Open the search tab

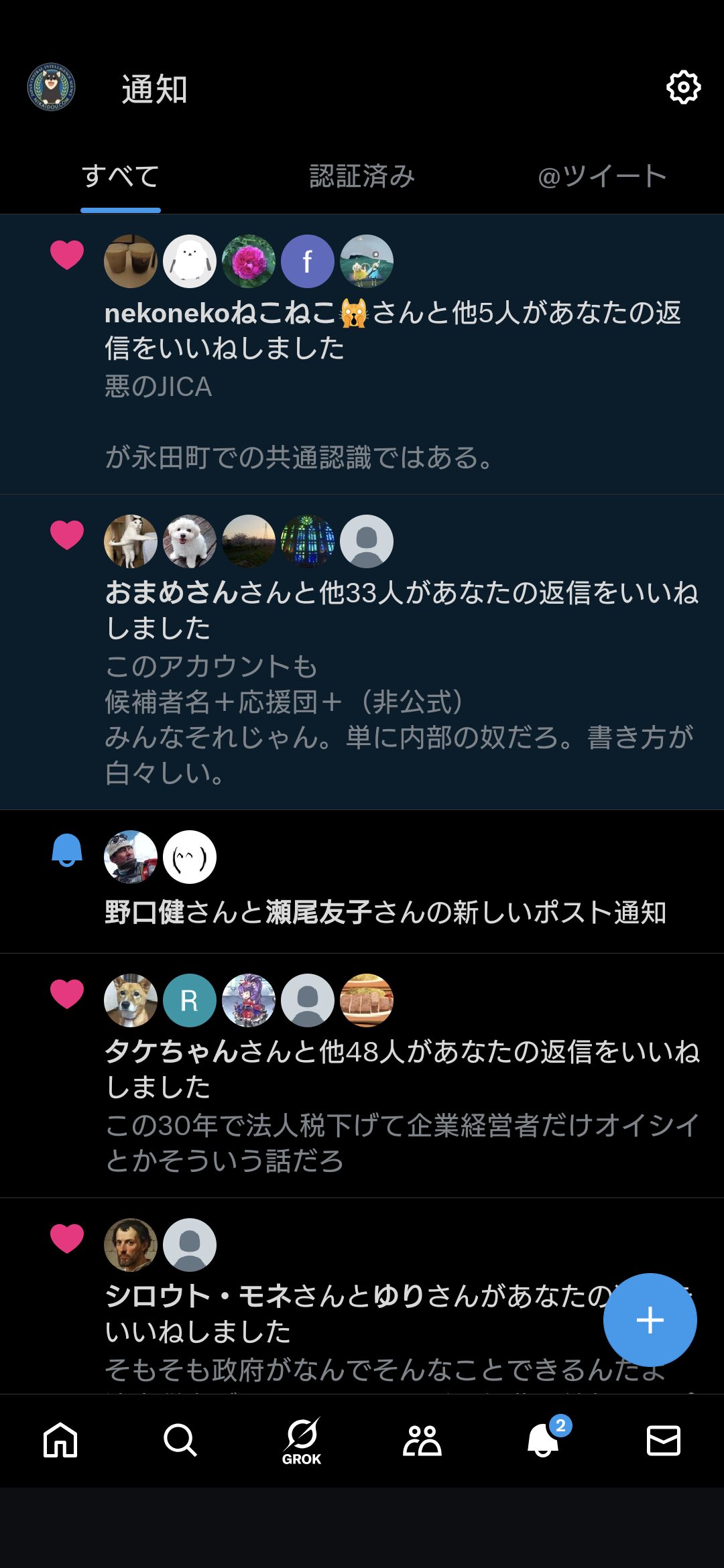point(180,1439)
